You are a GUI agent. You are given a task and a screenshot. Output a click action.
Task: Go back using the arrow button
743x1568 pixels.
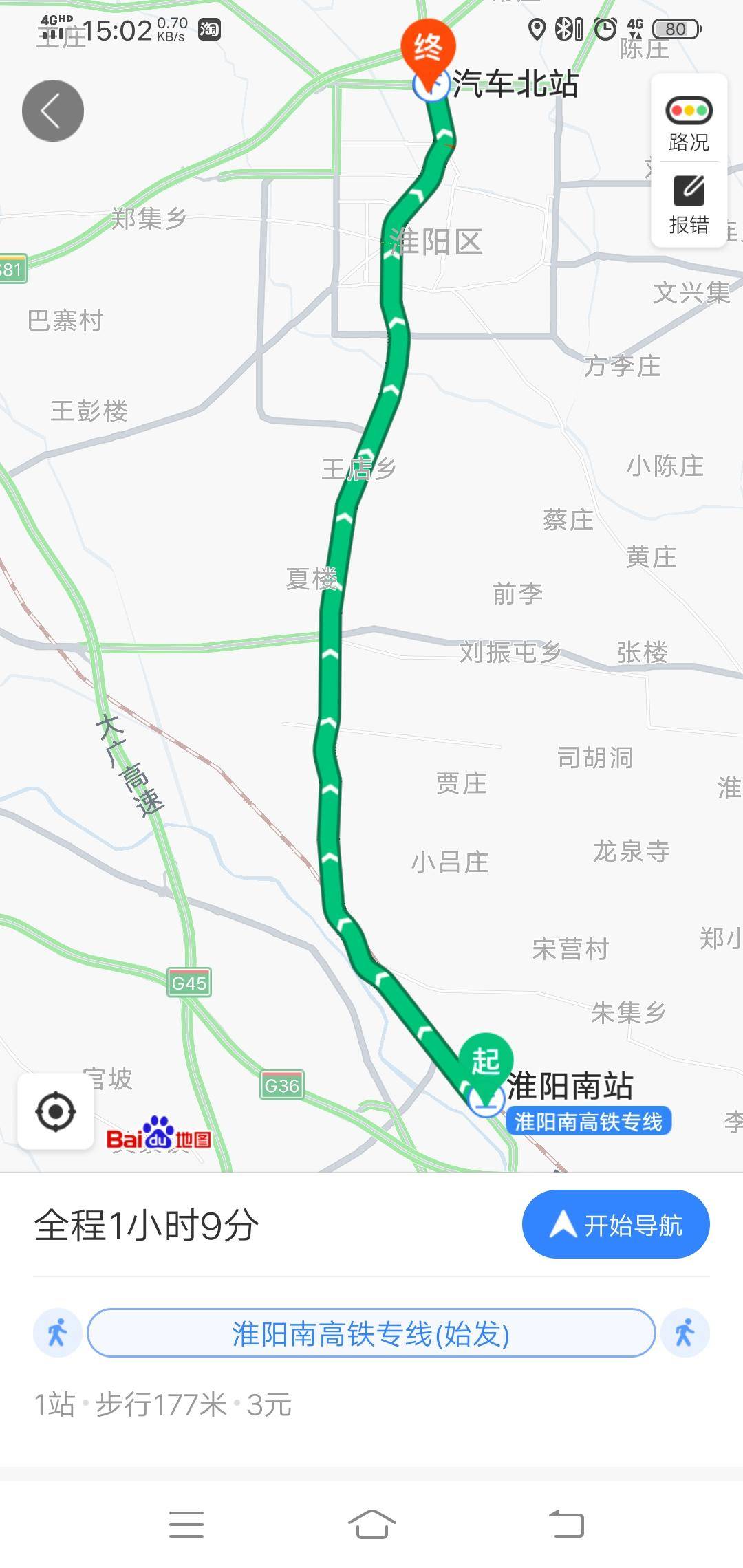pyautogui.click(x=53, y=111)
